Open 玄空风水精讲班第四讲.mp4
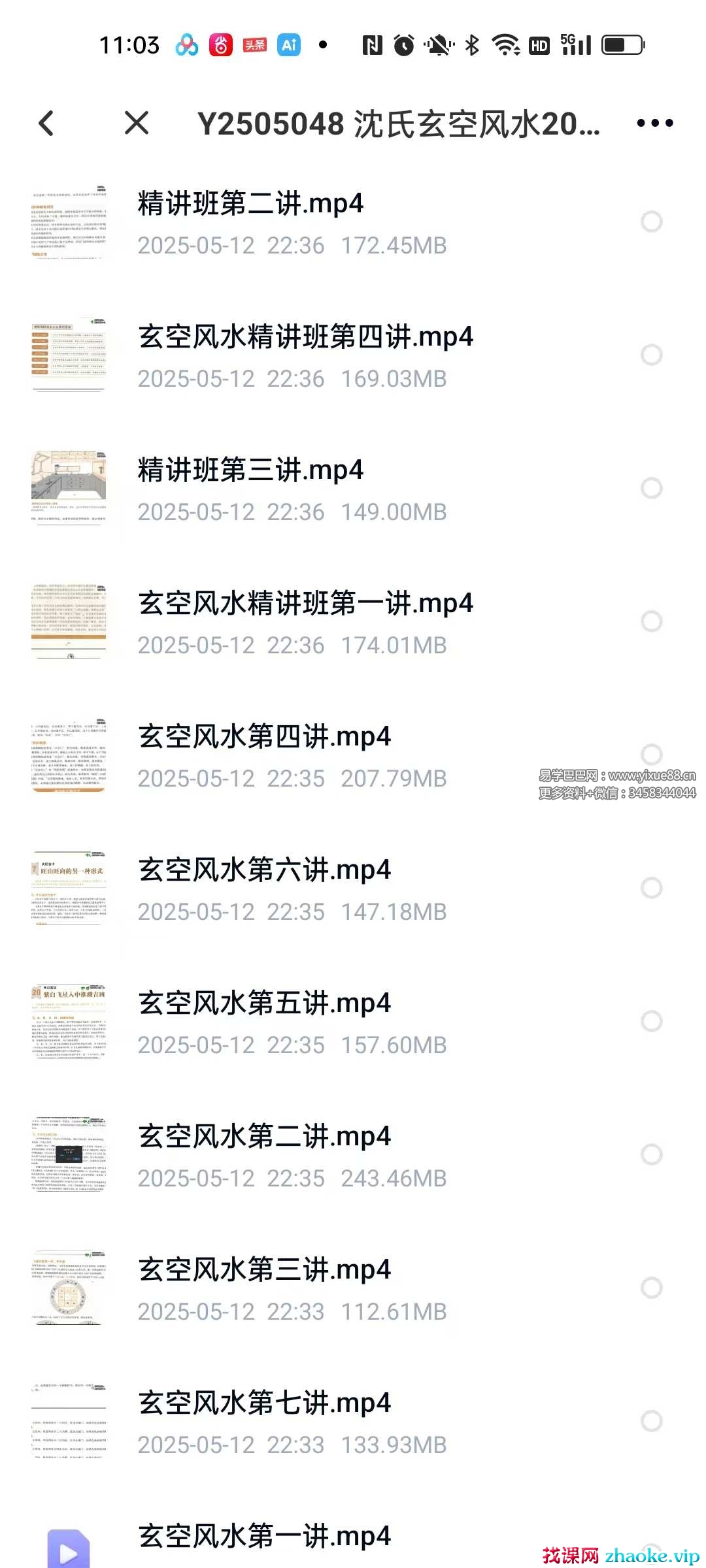706x1568 pixels. (x=305, y=337)
